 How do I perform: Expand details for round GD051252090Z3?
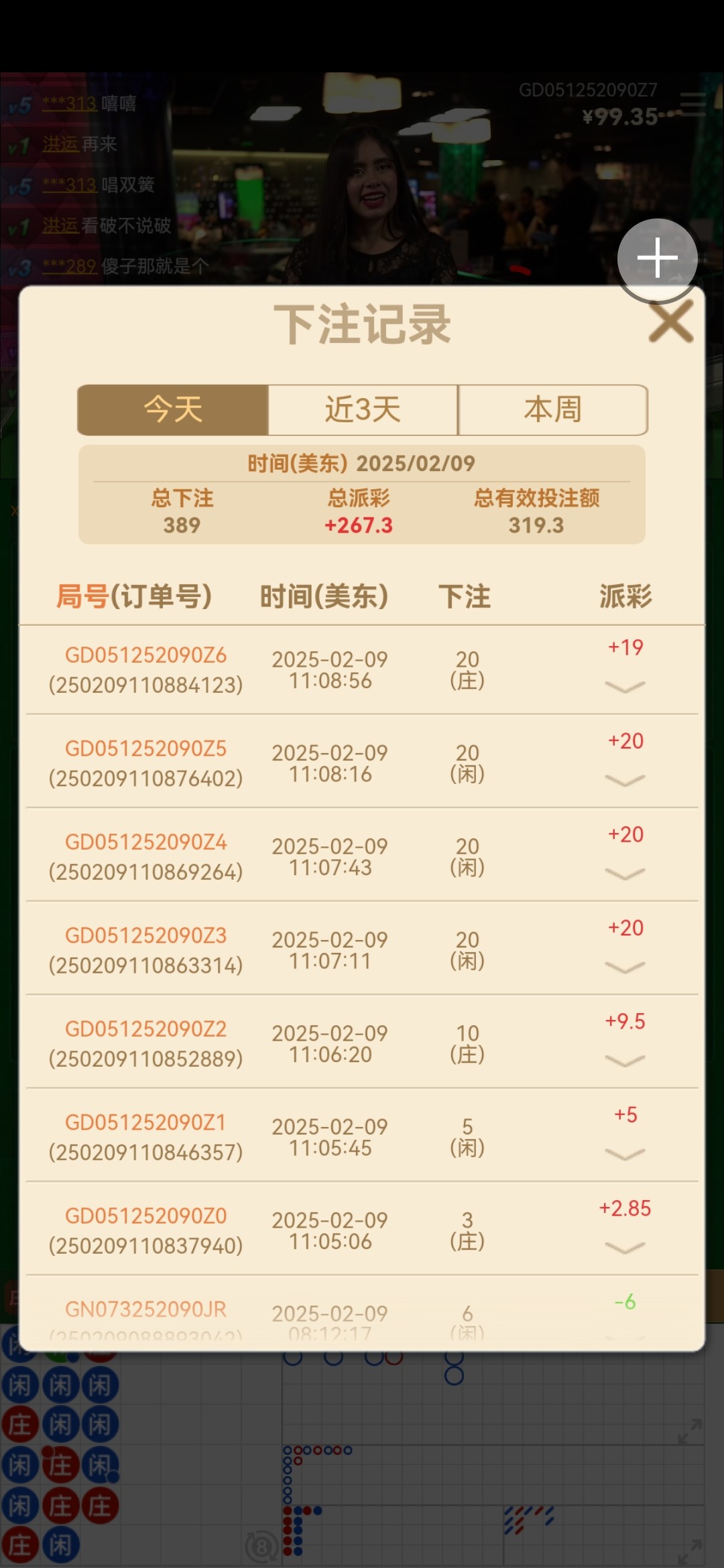[625, 967]
